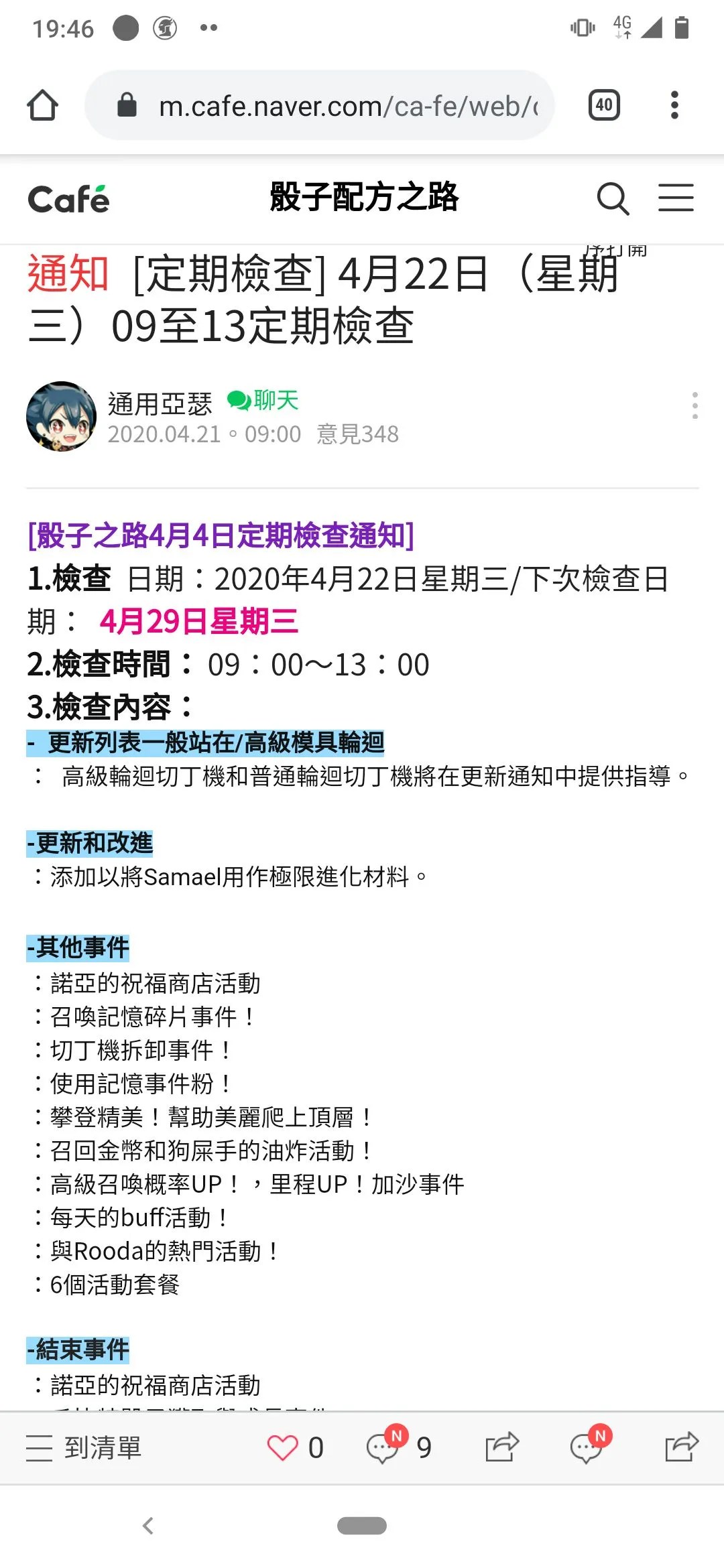Tap the system back arrow
The image size is (724, 1568).
coord(148,1526)
